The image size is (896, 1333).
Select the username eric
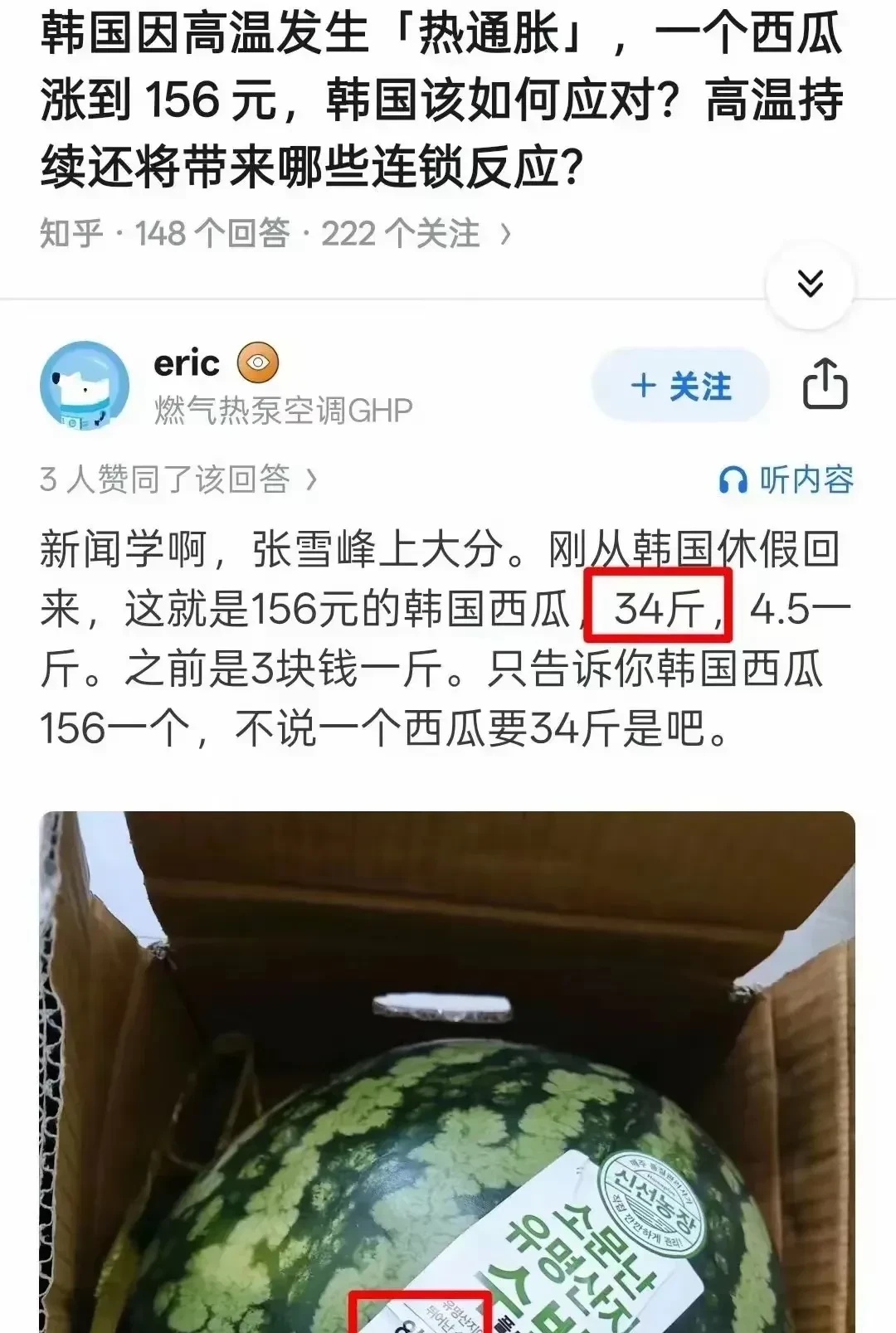[x=184, y=362]
